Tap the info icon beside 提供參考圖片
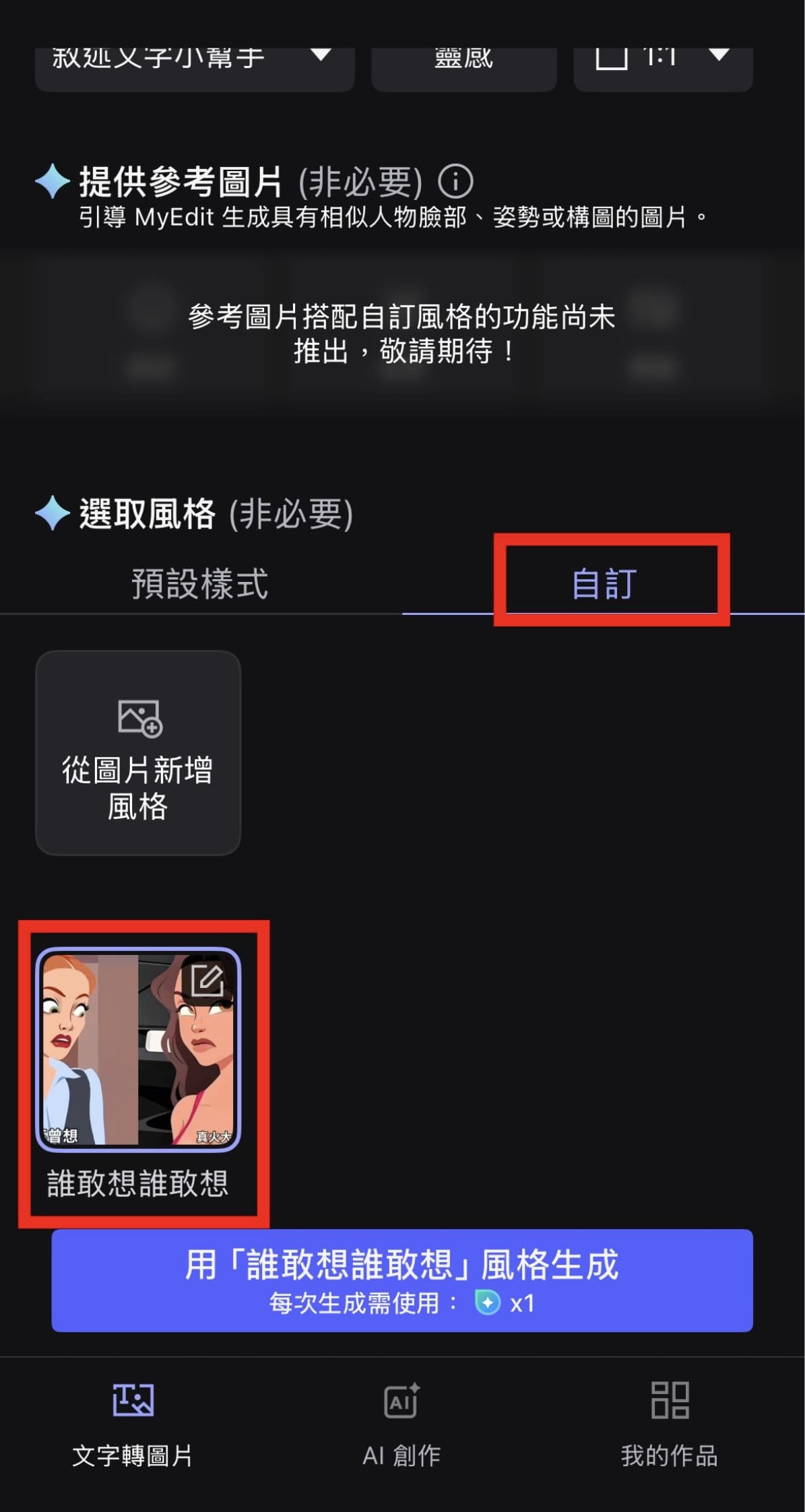The height and width of the screenshot is (1512, 805). pos(457,180)
